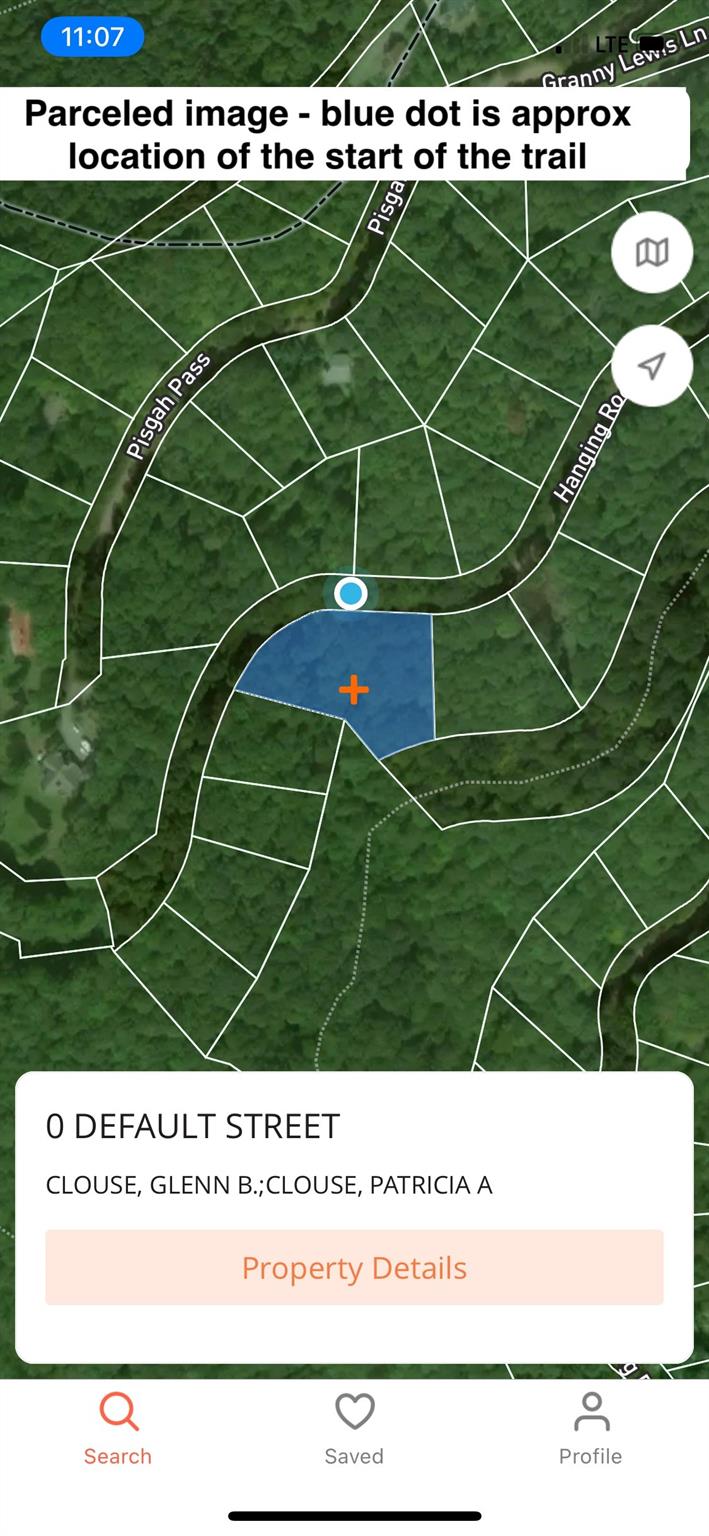
Task: Open the map layers button
Action: (x=651, y=252)
